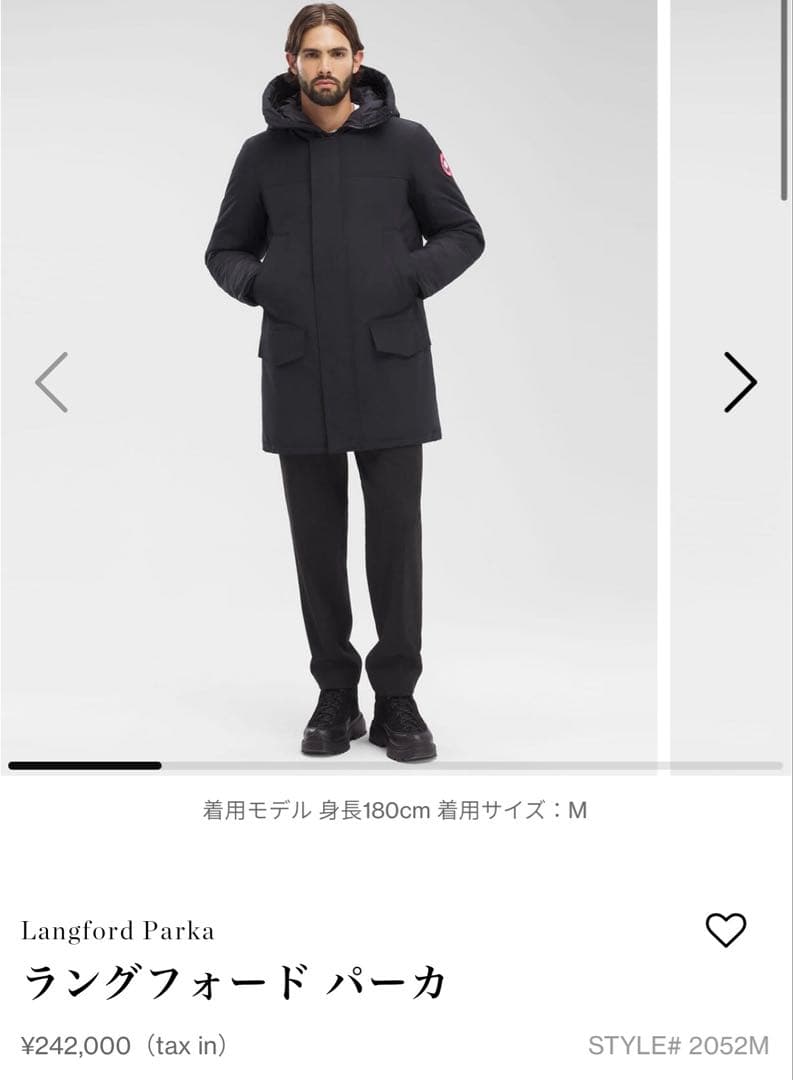The height and width of the screenshot is (1080, 793).
Task: Add Langford Parka to favorites
Action: 726,930
